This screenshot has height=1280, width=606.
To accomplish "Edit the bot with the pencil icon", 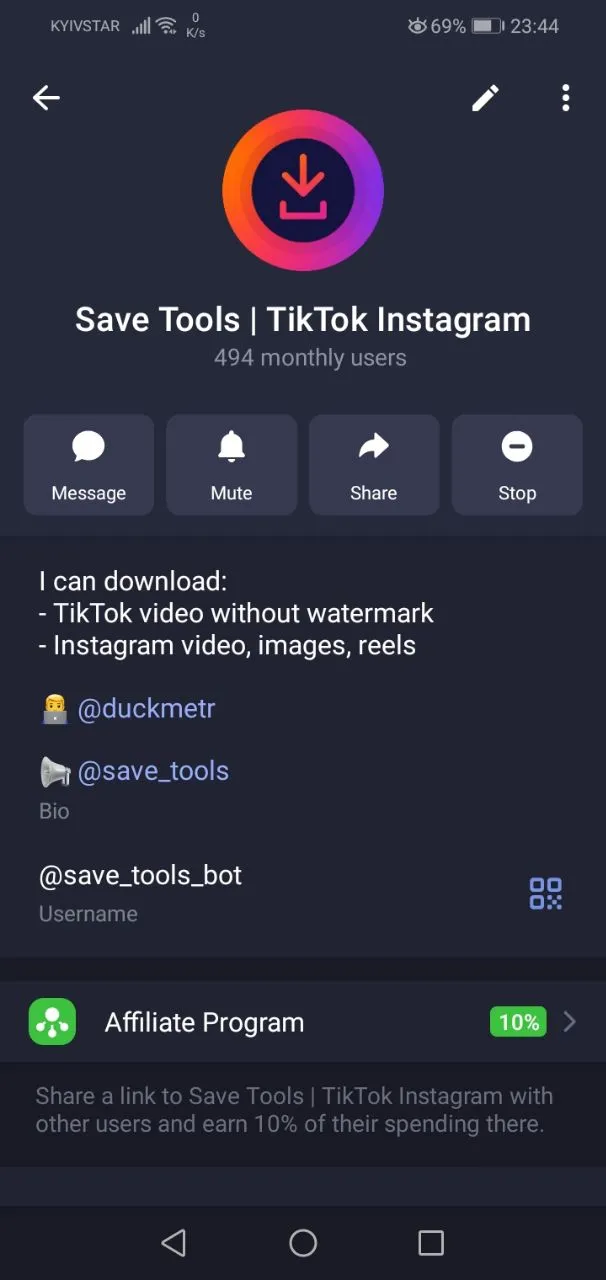I will (486, 97).
